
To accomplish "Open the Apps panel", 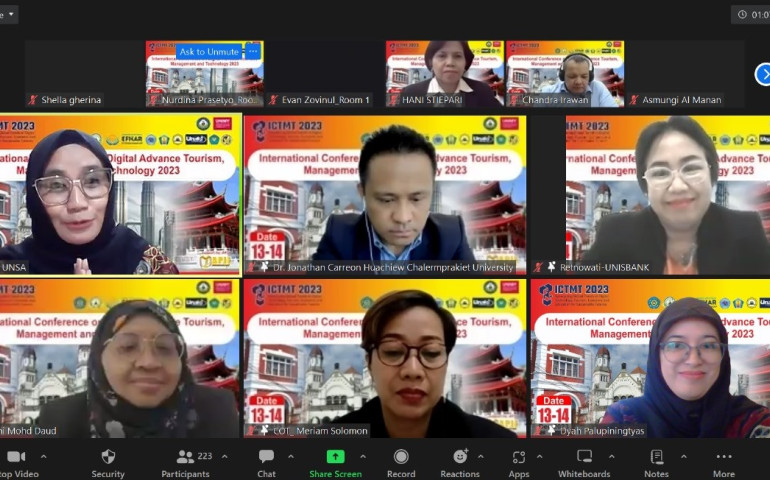I will click(518, 462).
